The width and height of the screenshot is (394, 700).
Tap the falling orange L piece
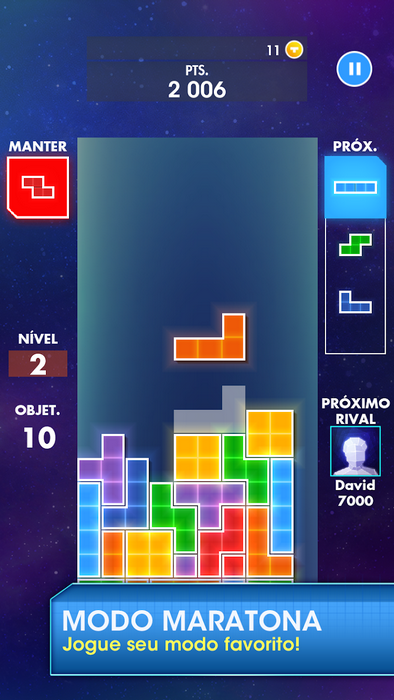tap(210, 337)
